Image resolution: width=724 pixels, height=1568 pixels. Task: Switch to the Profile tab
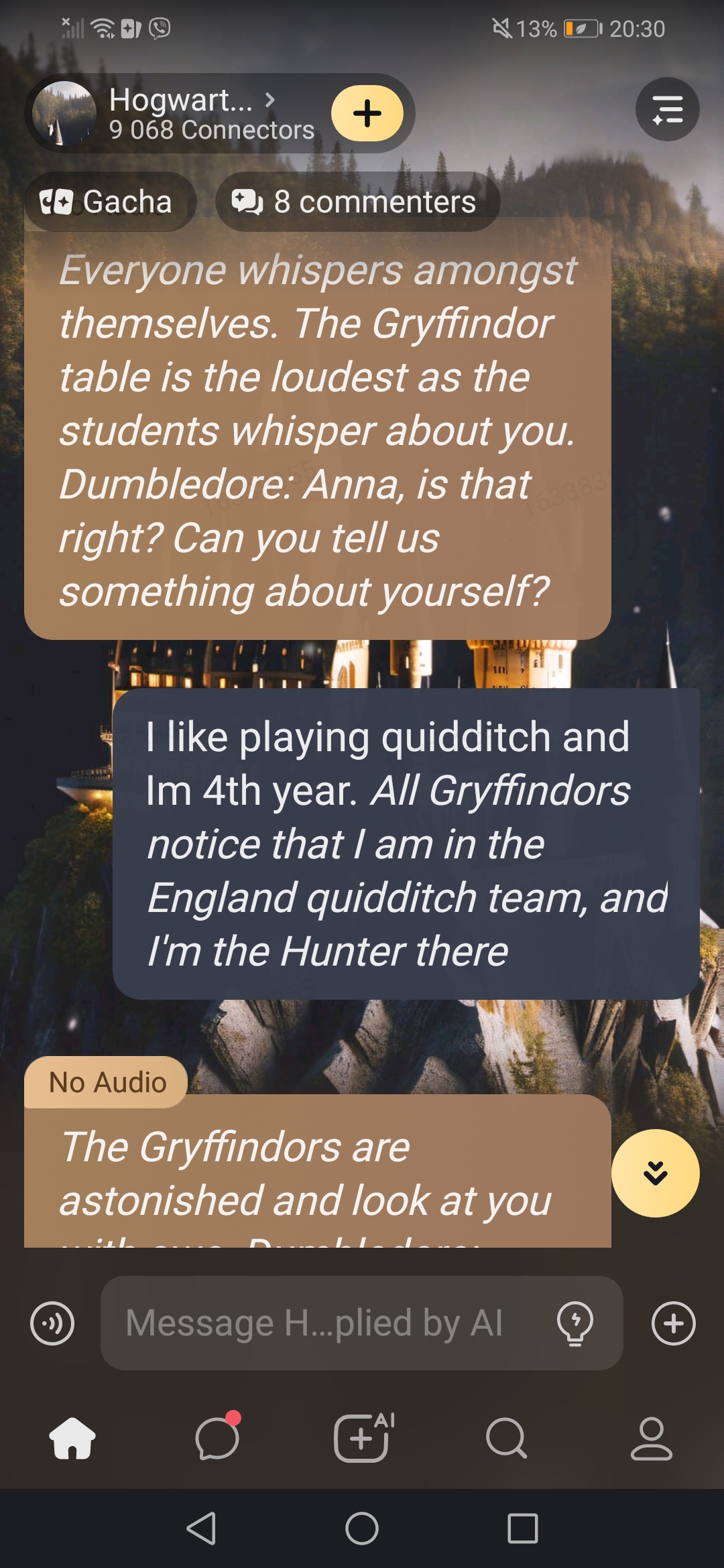651,1438
